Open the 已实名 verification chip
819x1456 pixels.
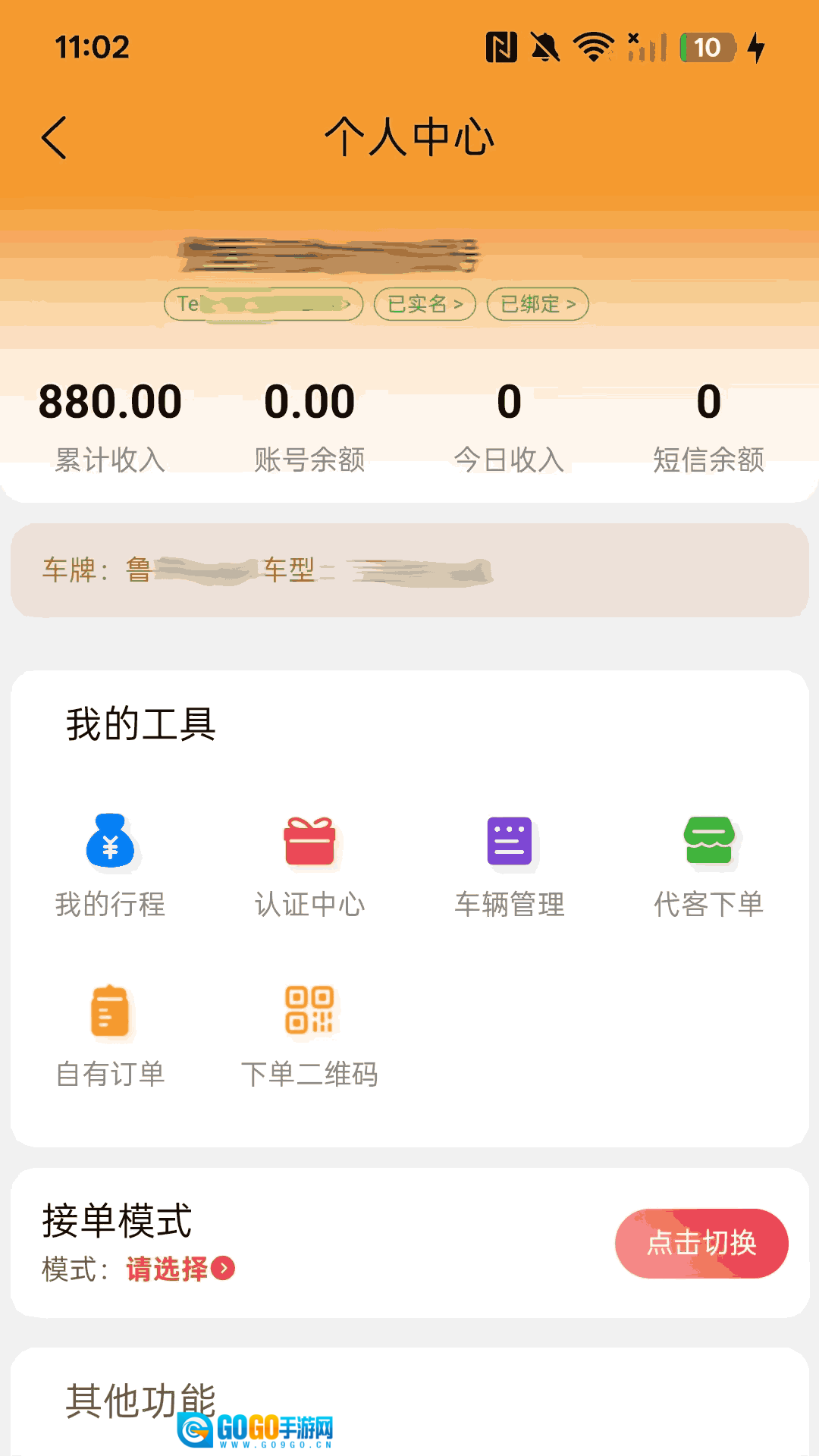[425, 304]
